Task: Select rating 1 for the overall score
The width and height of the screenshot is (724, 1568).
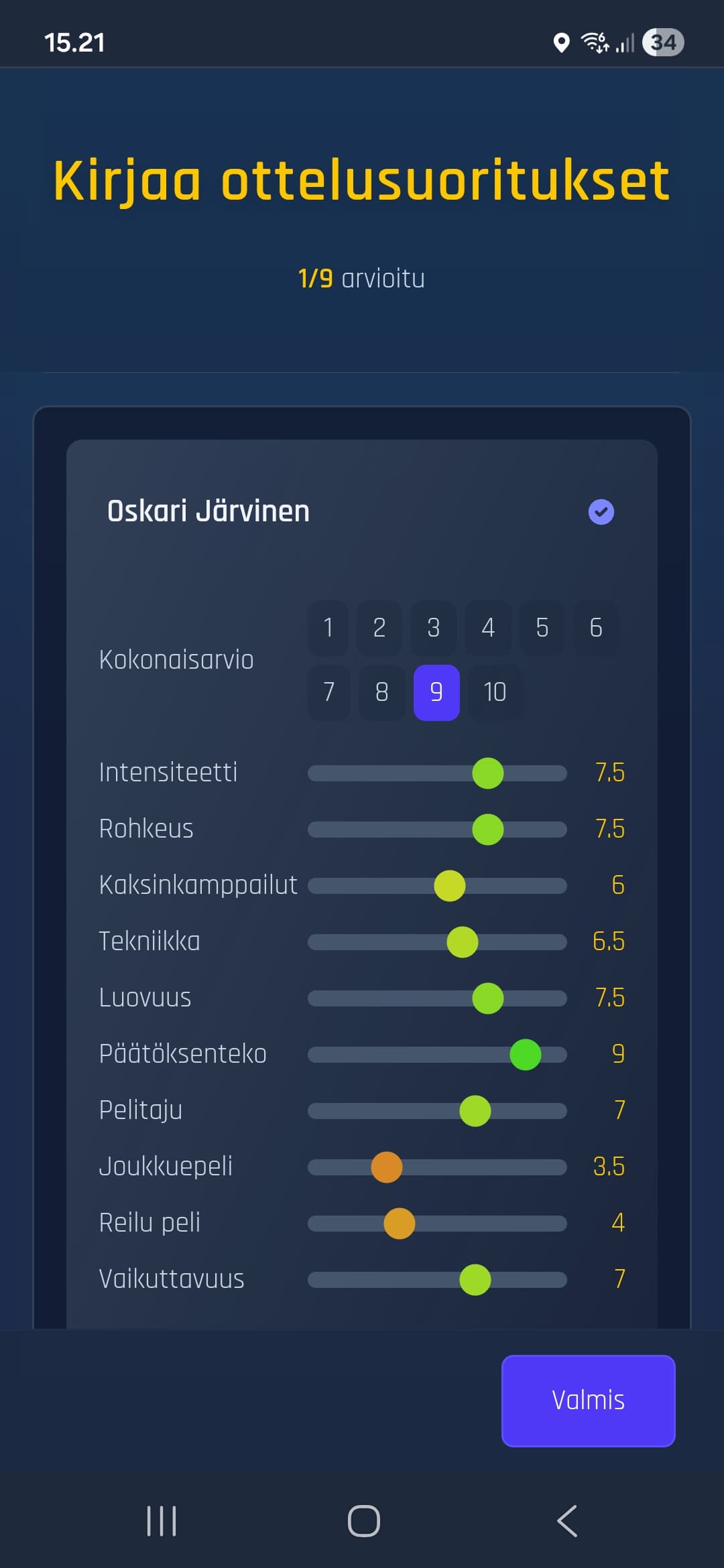Action: point(328,628)
